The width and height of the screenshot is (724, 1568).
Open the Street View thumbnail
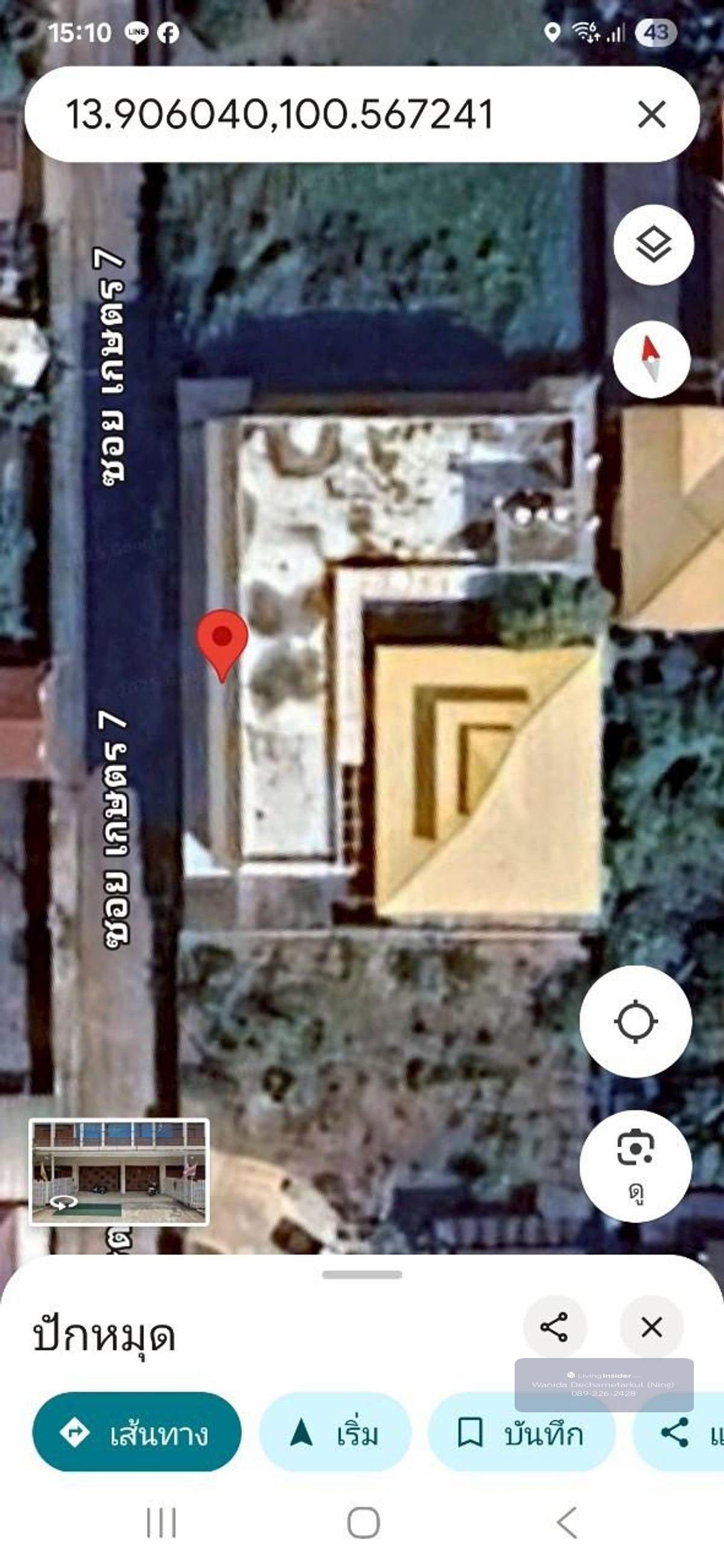(x=119, y=1172)
